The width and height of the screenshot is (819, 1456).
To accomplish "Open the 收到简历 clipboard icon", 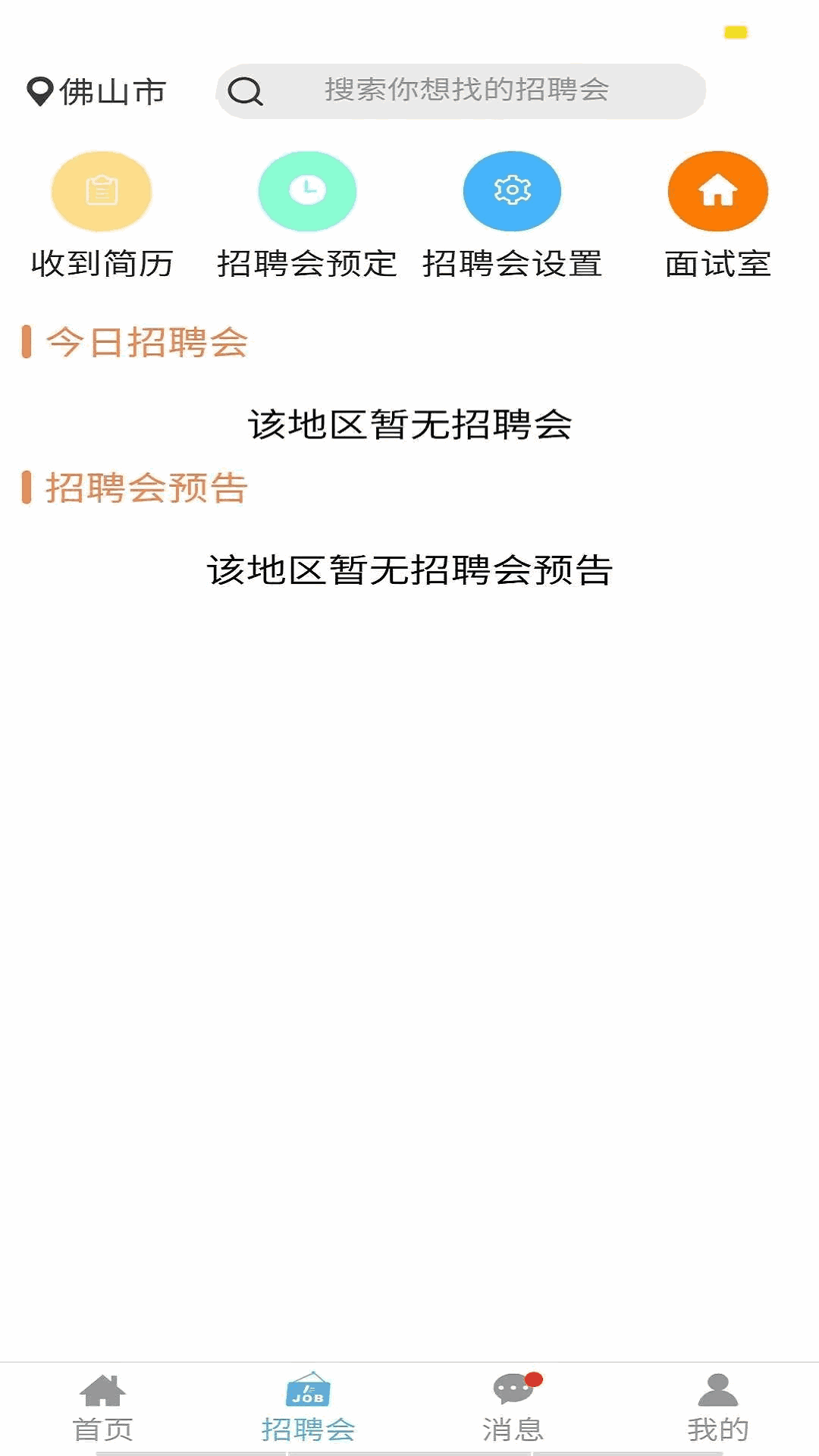I will click(x=101, y=190).
